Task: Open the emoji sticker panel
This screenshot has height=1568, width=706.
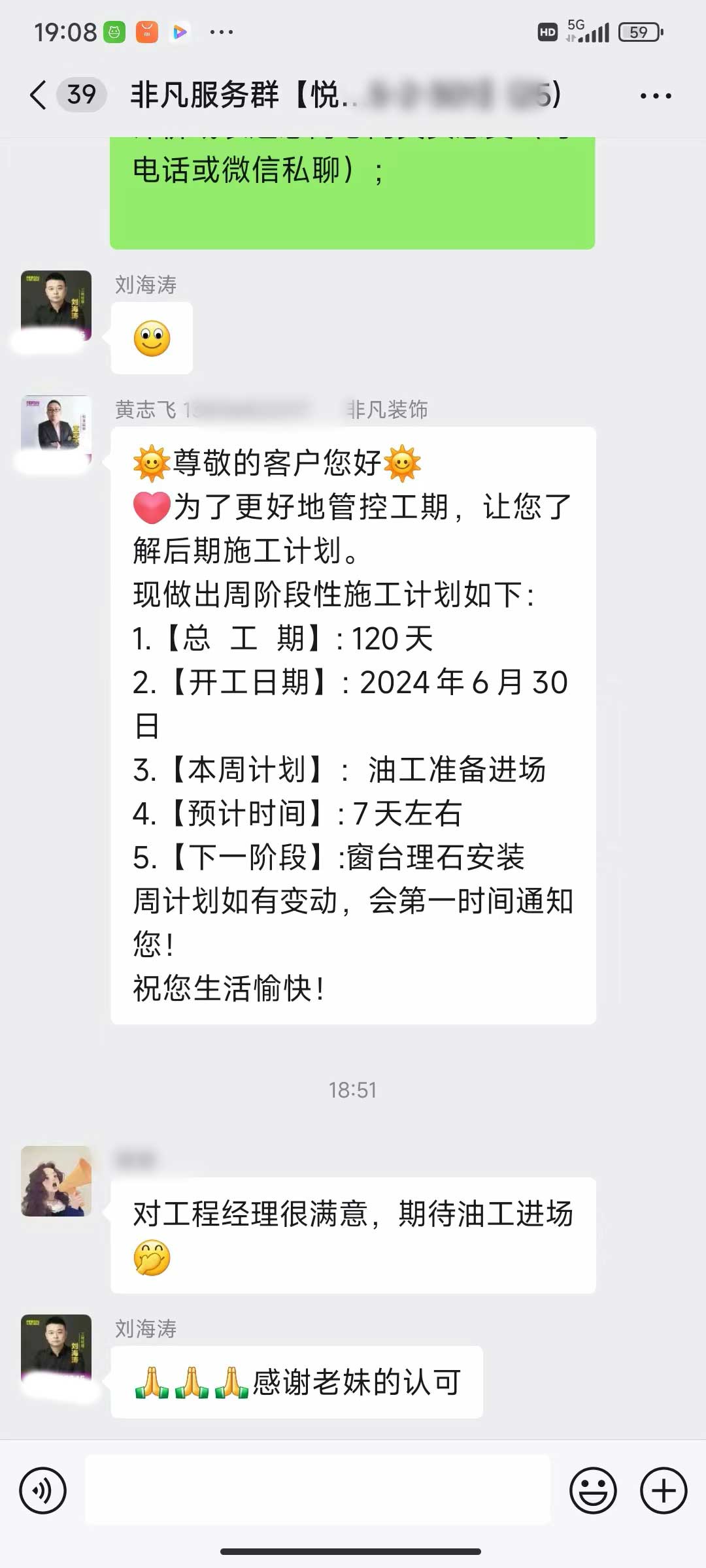Action: coord(593,1491)
